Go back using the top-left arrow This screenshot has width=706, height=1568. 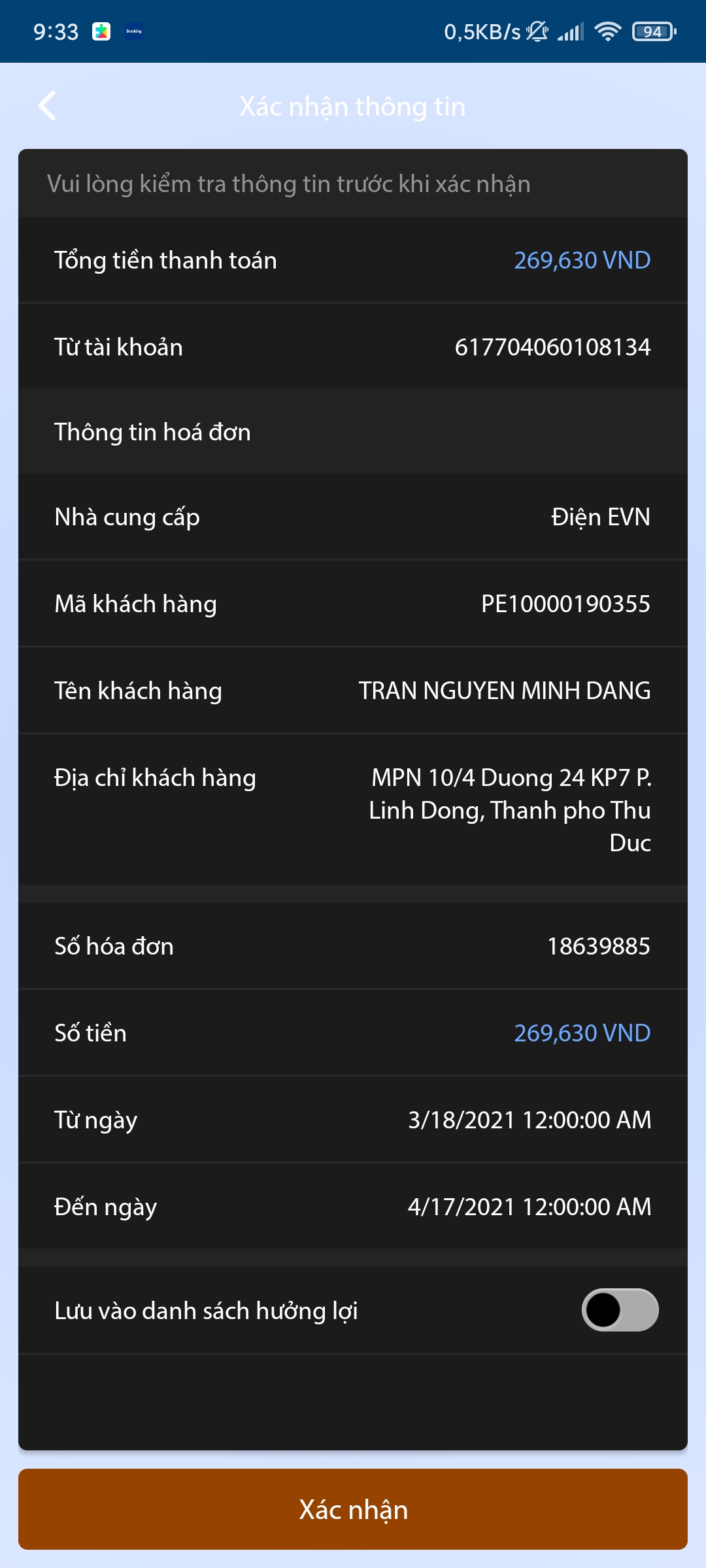tap(47, 106)
